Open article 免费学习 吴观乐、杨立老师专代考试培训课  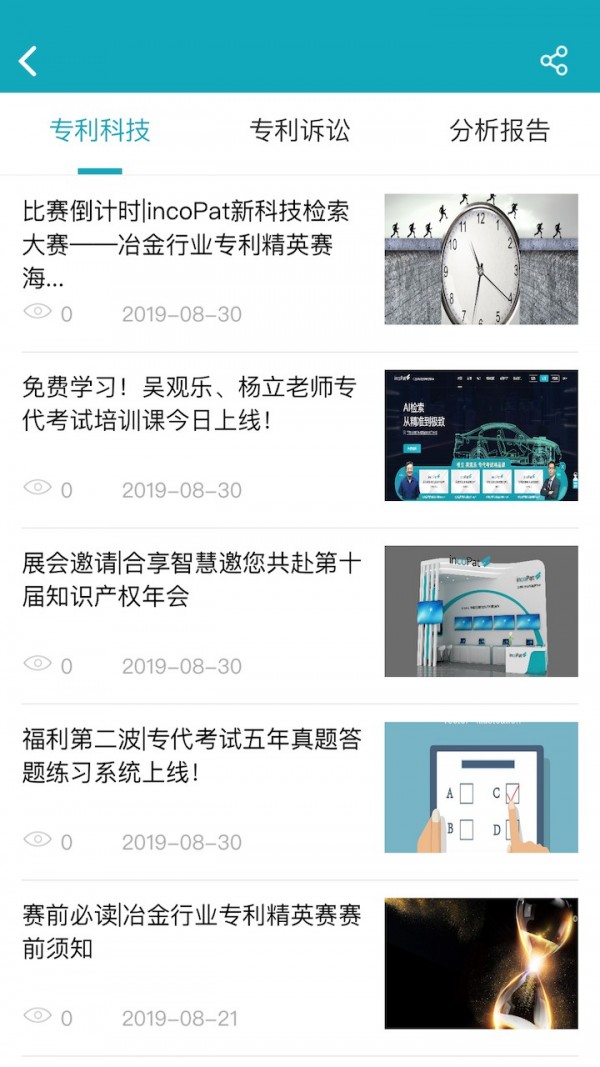(190, 403)
